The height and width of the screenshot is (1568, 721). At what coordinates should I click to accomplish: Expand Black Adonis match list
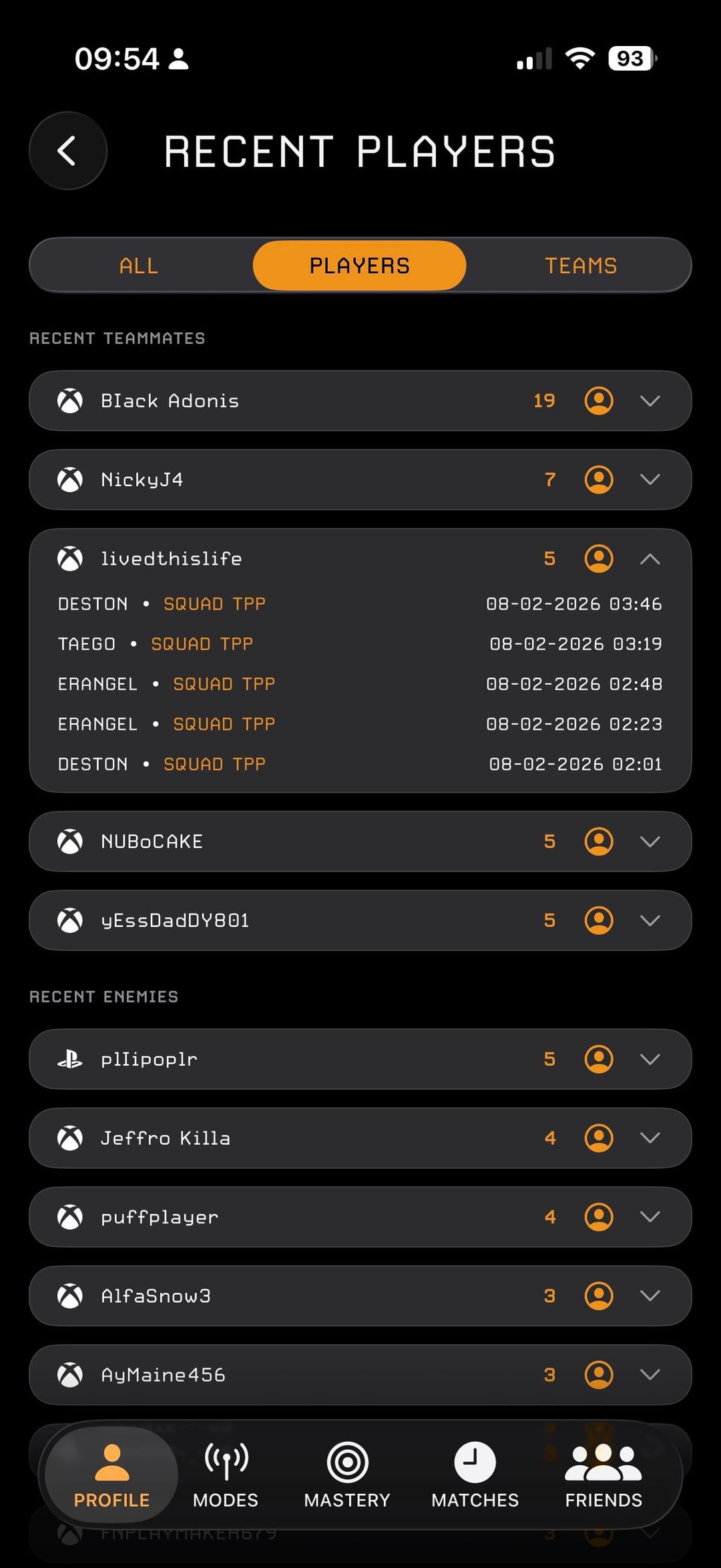[650, 401]
